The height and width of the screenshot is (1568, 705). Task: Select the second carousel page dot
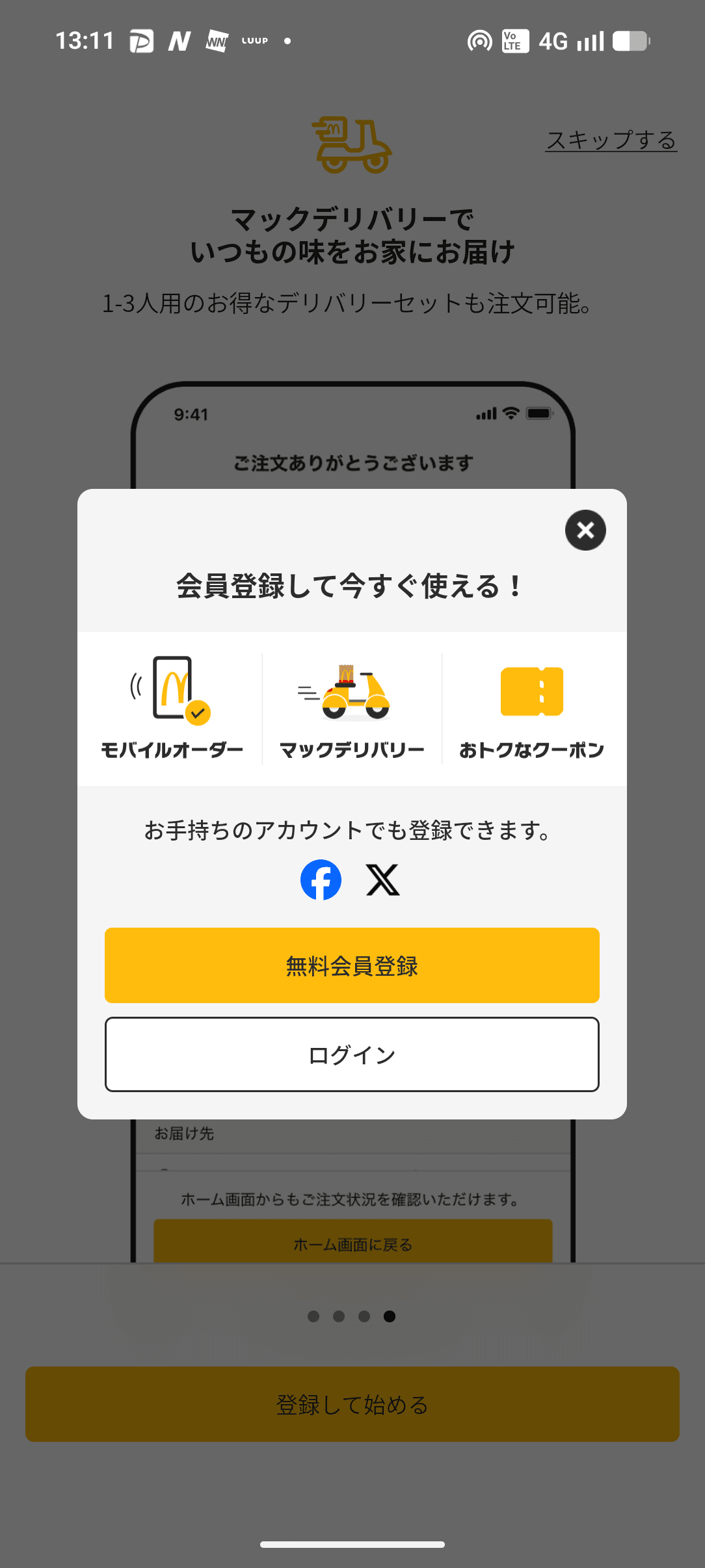[x=339, y=1315]
